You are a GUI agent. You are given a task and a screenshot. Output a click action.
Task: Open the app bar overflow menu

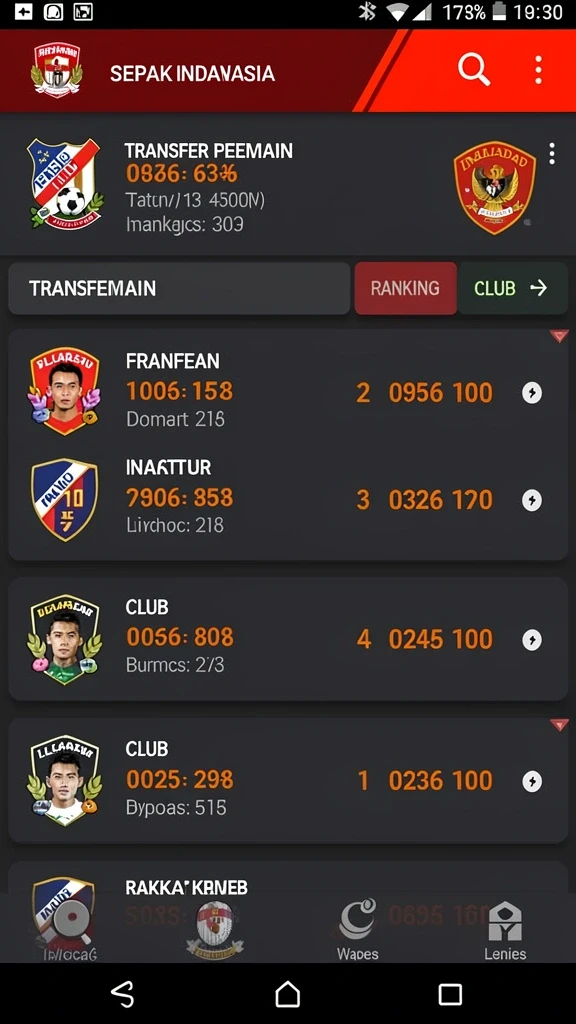(538, 70)
